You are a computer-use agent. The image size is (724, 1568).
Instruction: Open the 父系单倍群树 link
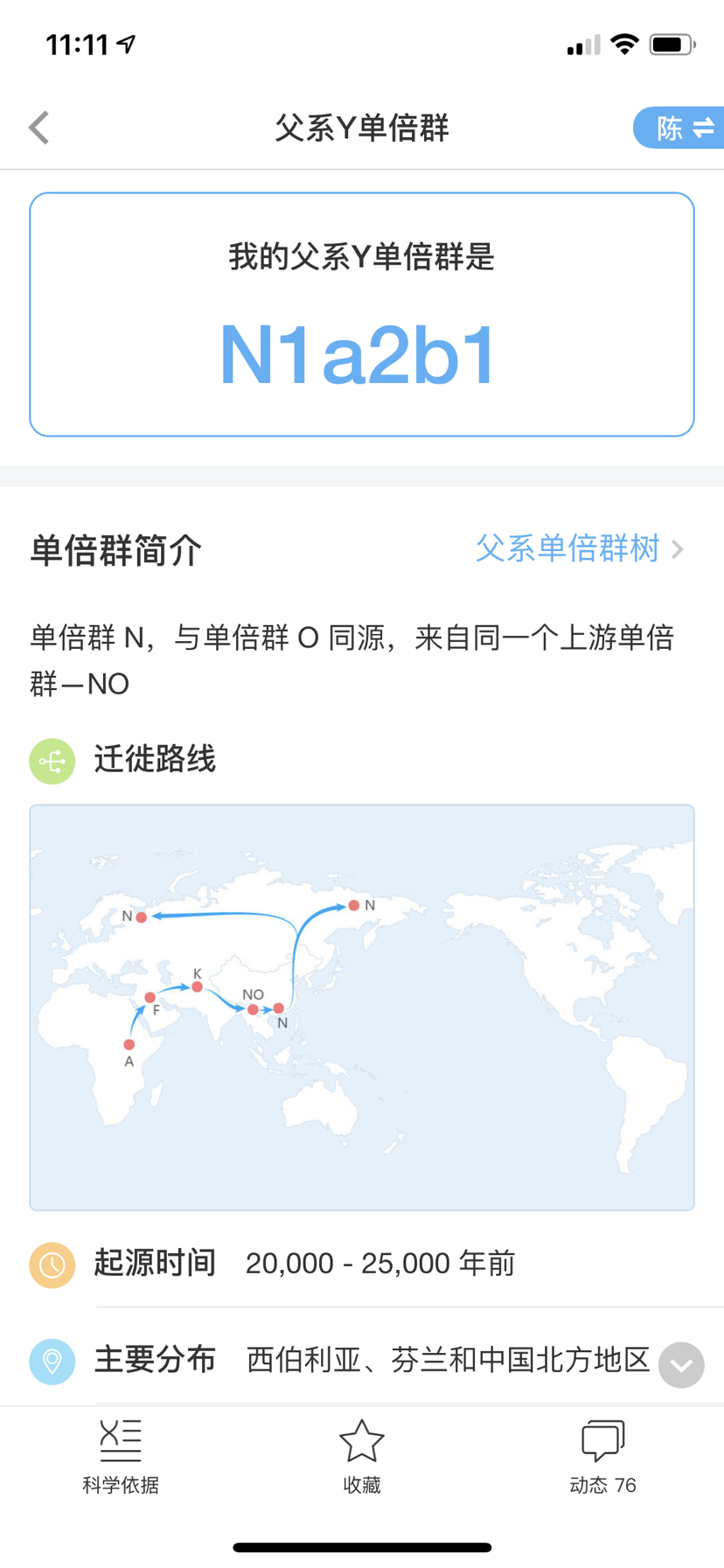pyautogui.click(x=579, y=548)
